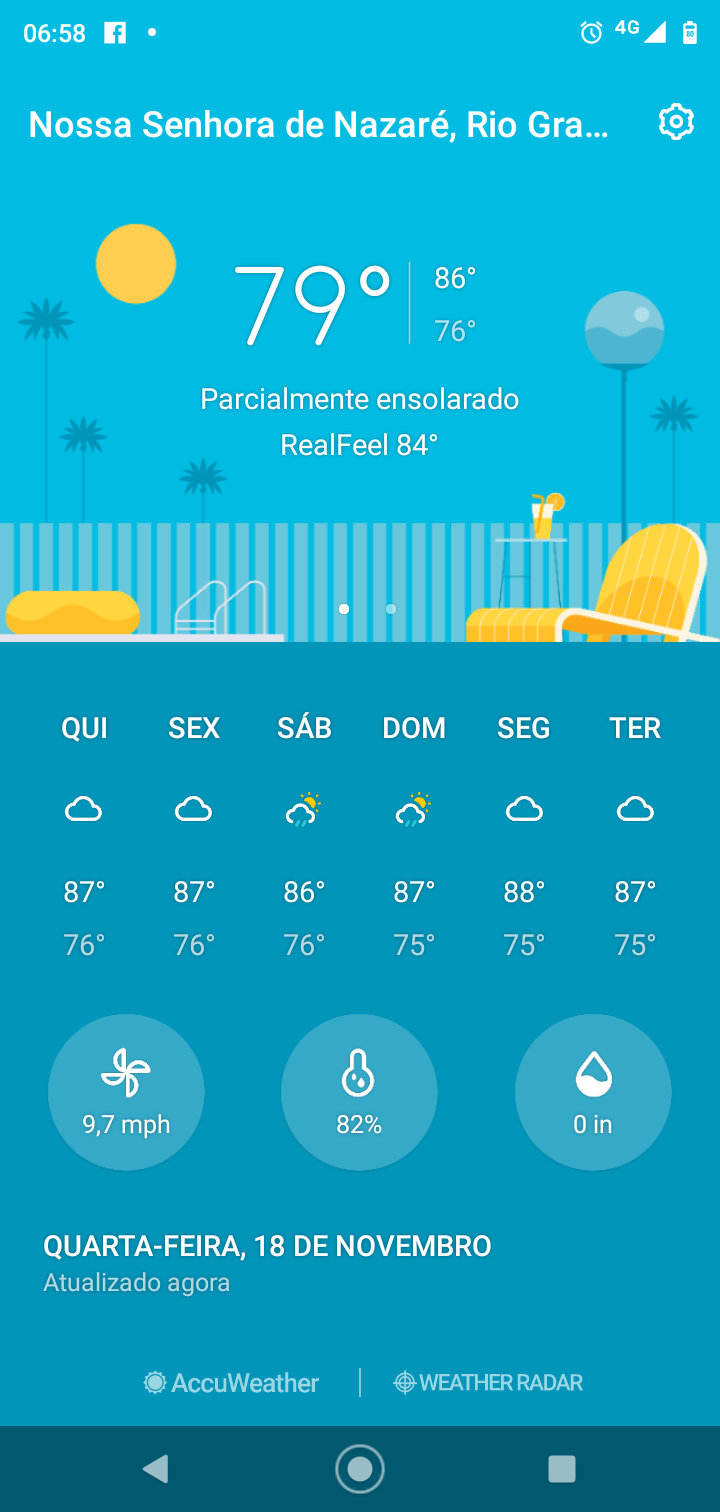Open the weather settings gear
The image size is (720, 1512).
(676, 122)
